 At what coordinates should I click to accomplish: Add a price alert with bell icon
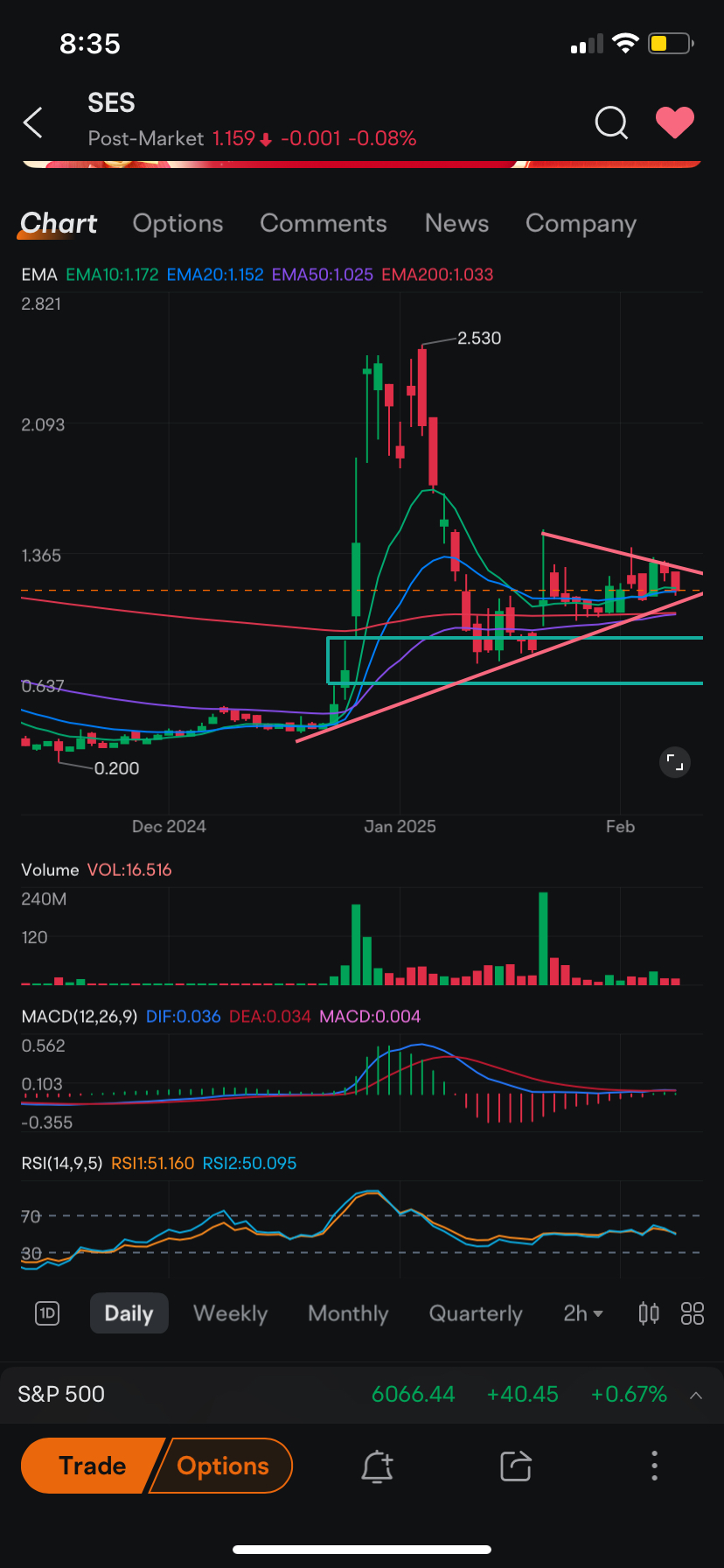[377, 1466]
